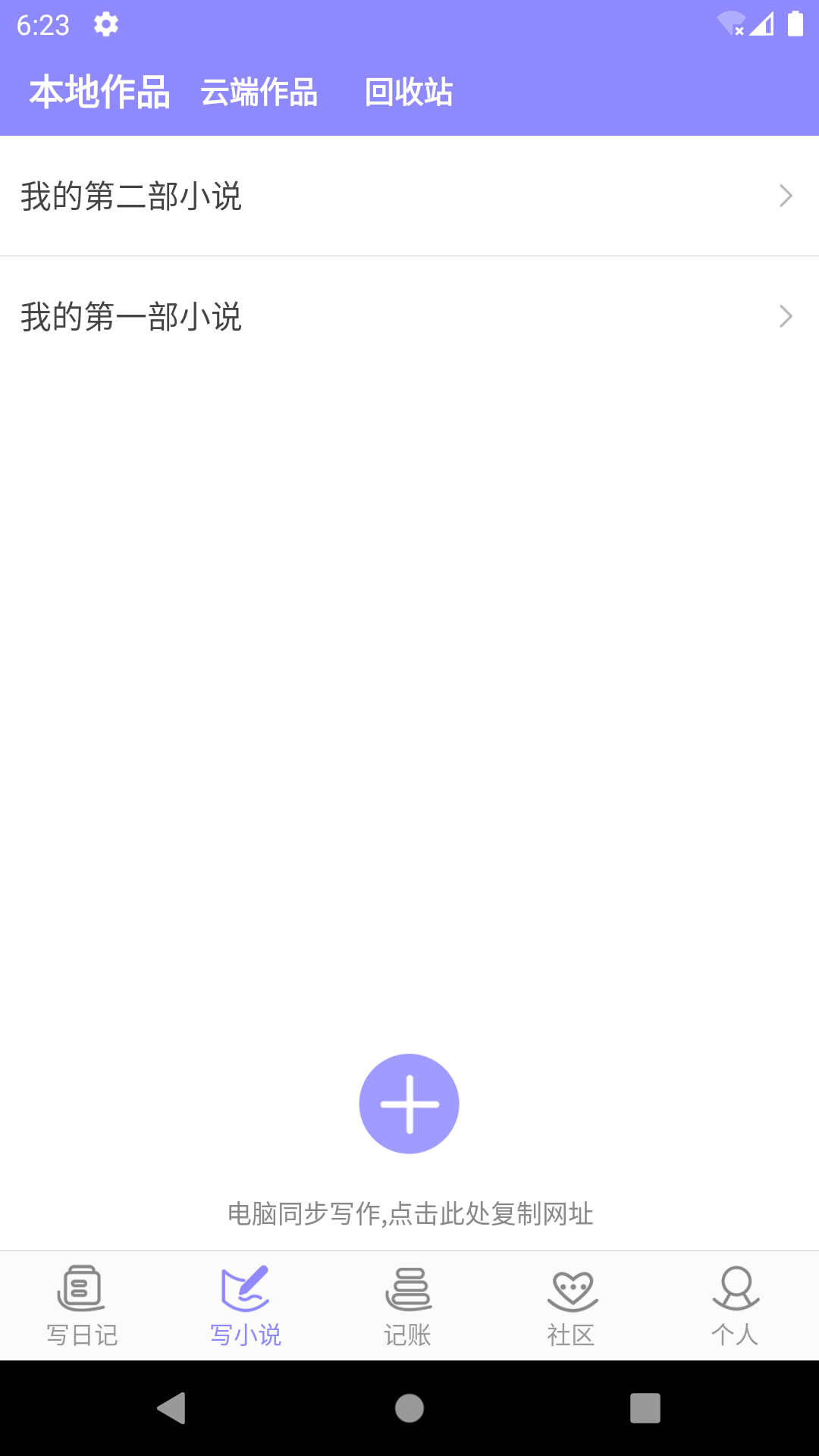Switch to the 云端作品 tab
Viewport: 819px width, 1456px height.
259,92
